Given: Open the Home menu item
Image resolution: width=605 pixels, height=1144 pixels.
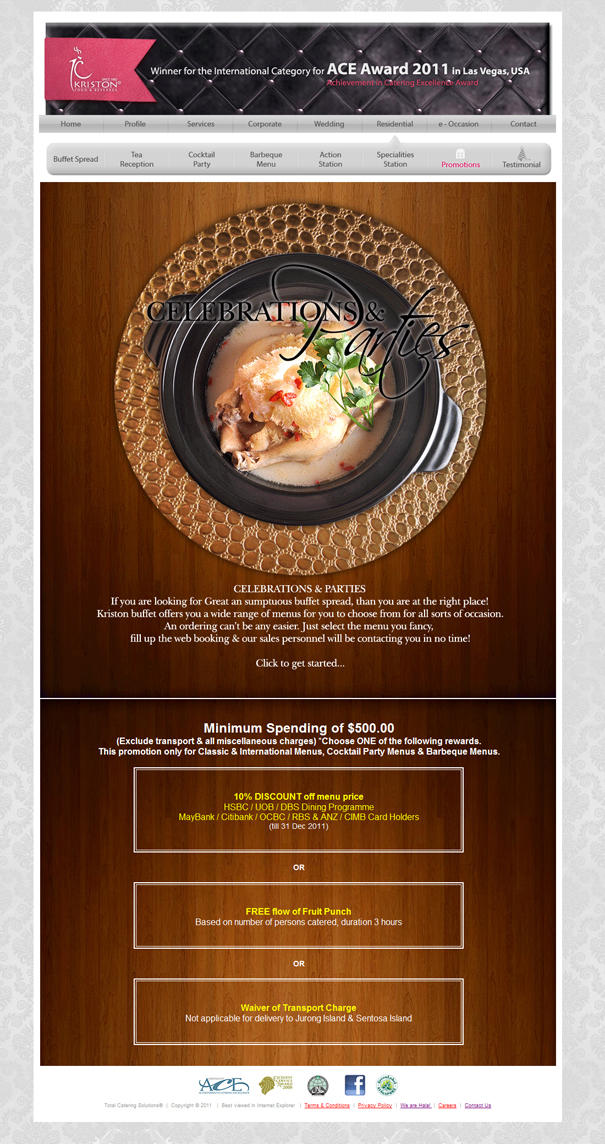Looking at the screenshot, I should point(71,124).
